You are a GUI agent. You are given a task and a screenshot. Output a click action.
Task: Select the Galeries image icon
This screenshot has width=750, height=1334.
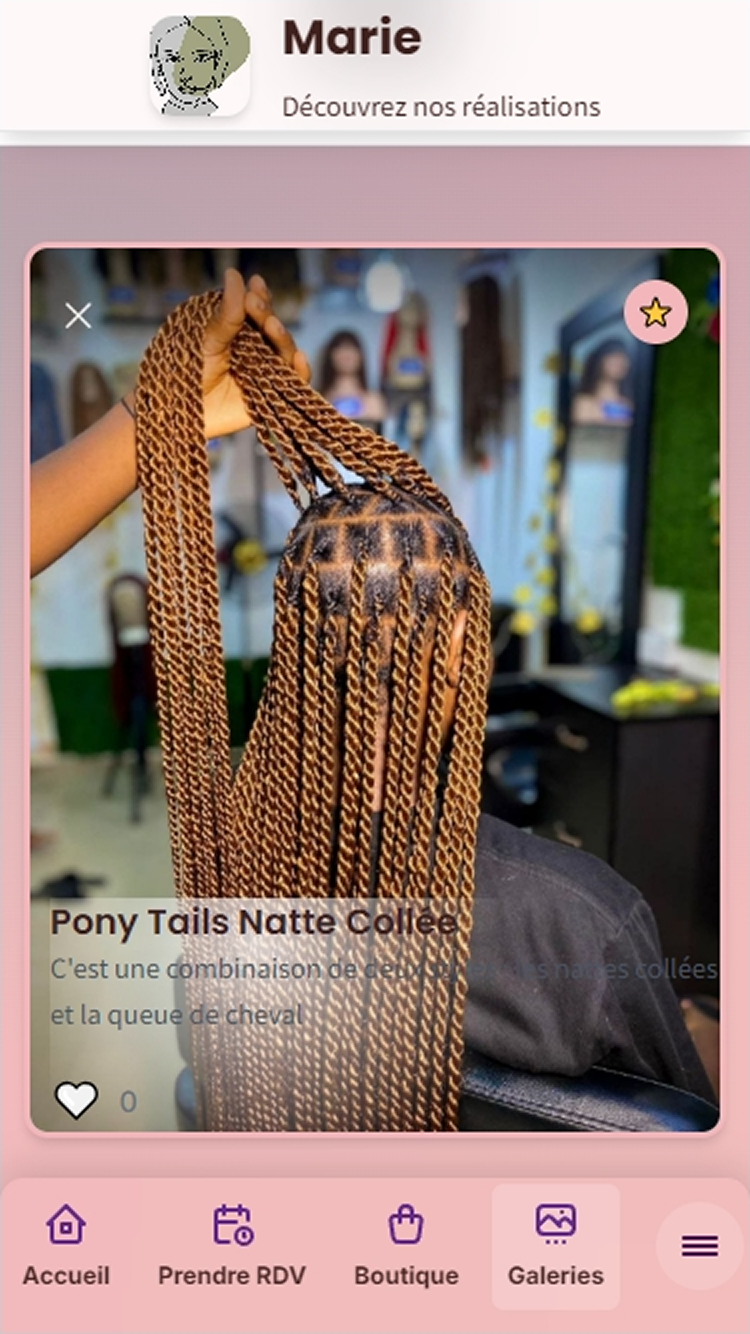[x=555, y=1222]
